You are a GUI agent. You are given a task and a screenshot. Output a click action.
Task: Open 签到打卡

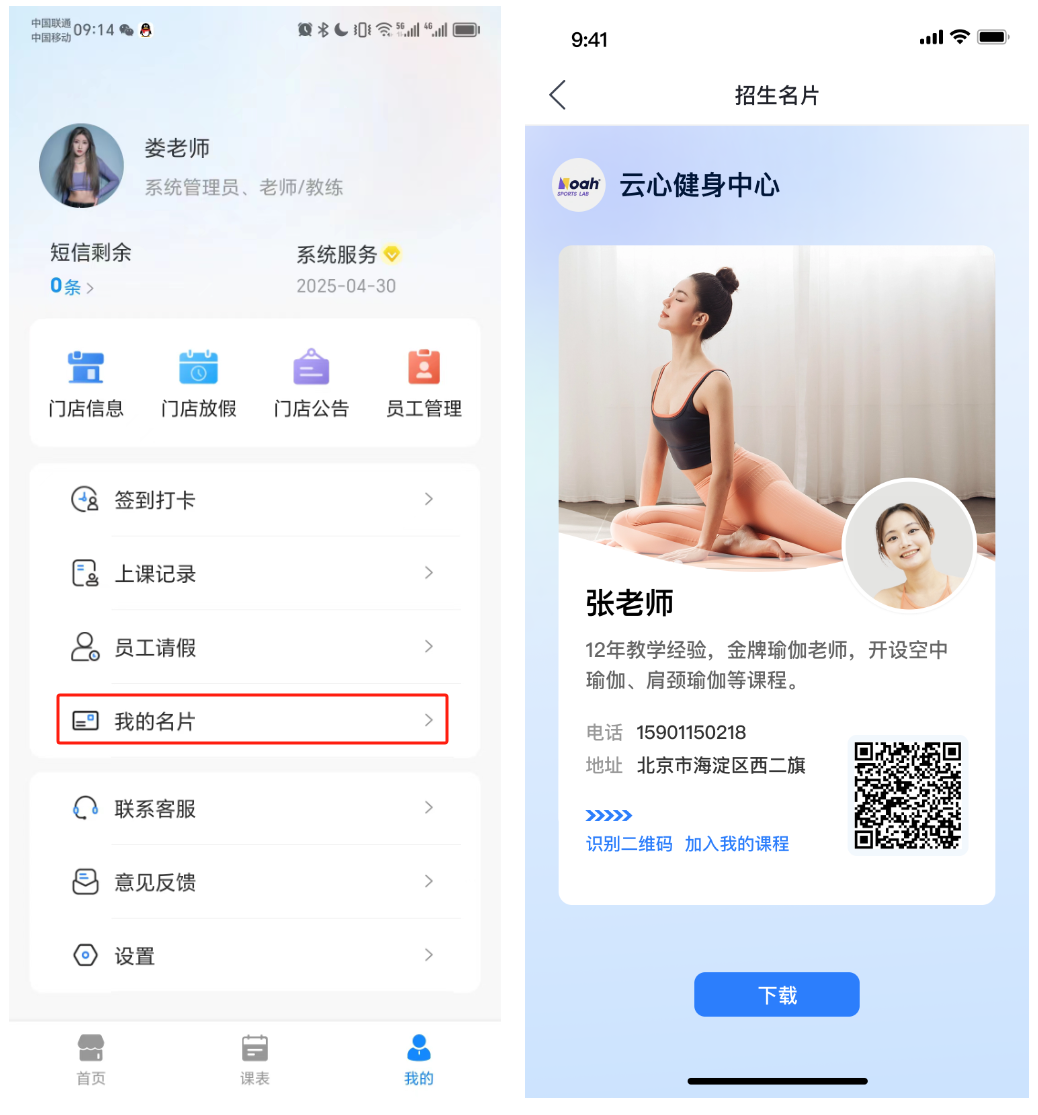254,499
